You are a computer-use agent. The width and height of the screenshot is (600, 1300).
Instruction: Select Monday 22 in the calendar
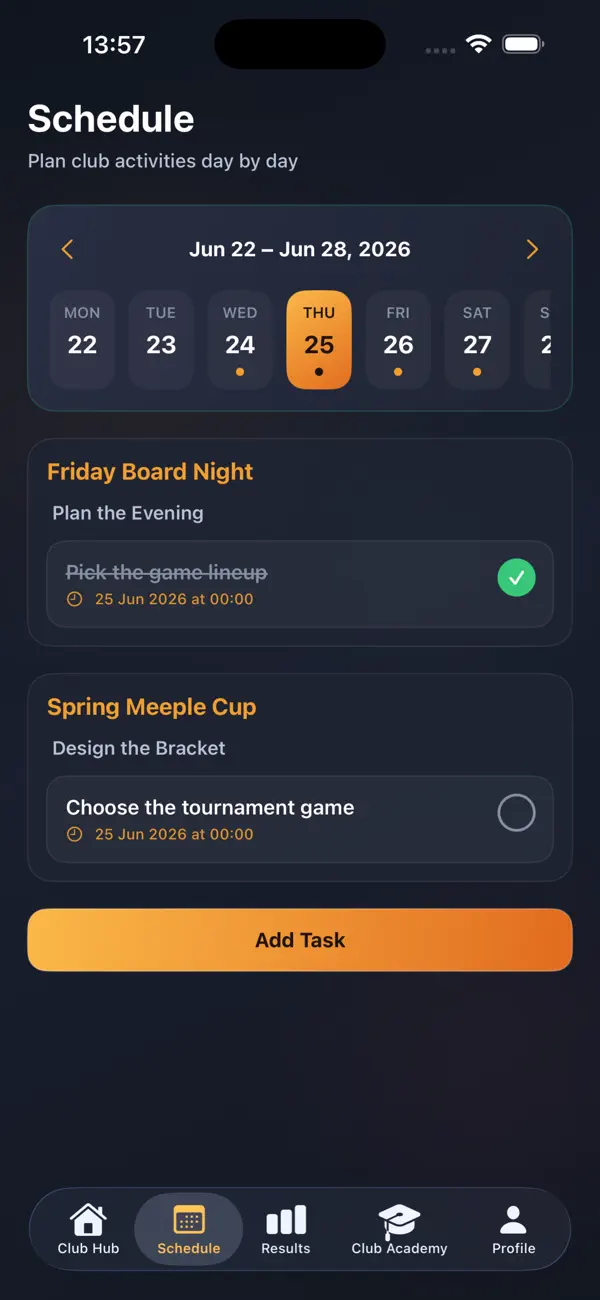(82, 340)
